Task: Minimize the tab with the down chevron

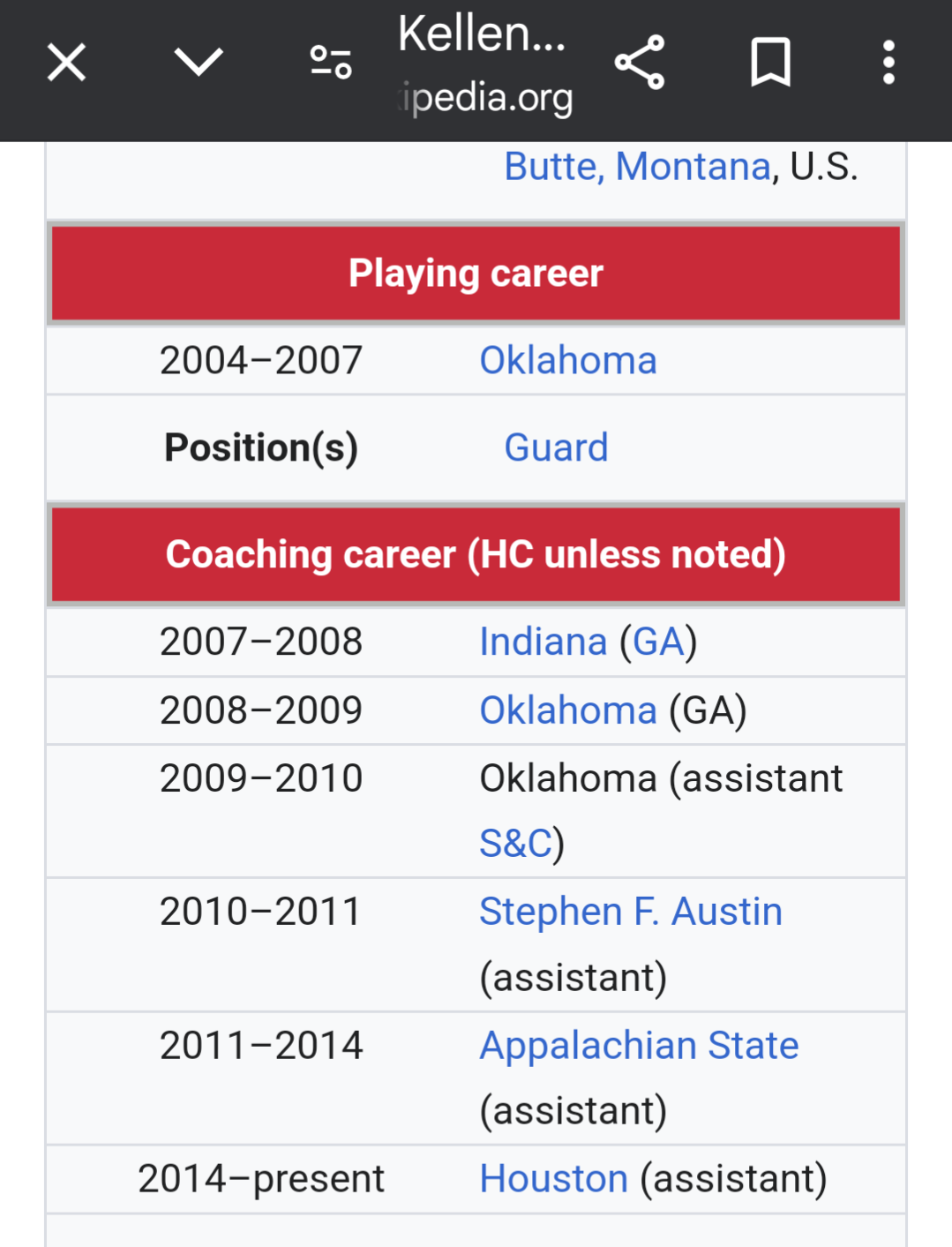Action: [199, 63]
